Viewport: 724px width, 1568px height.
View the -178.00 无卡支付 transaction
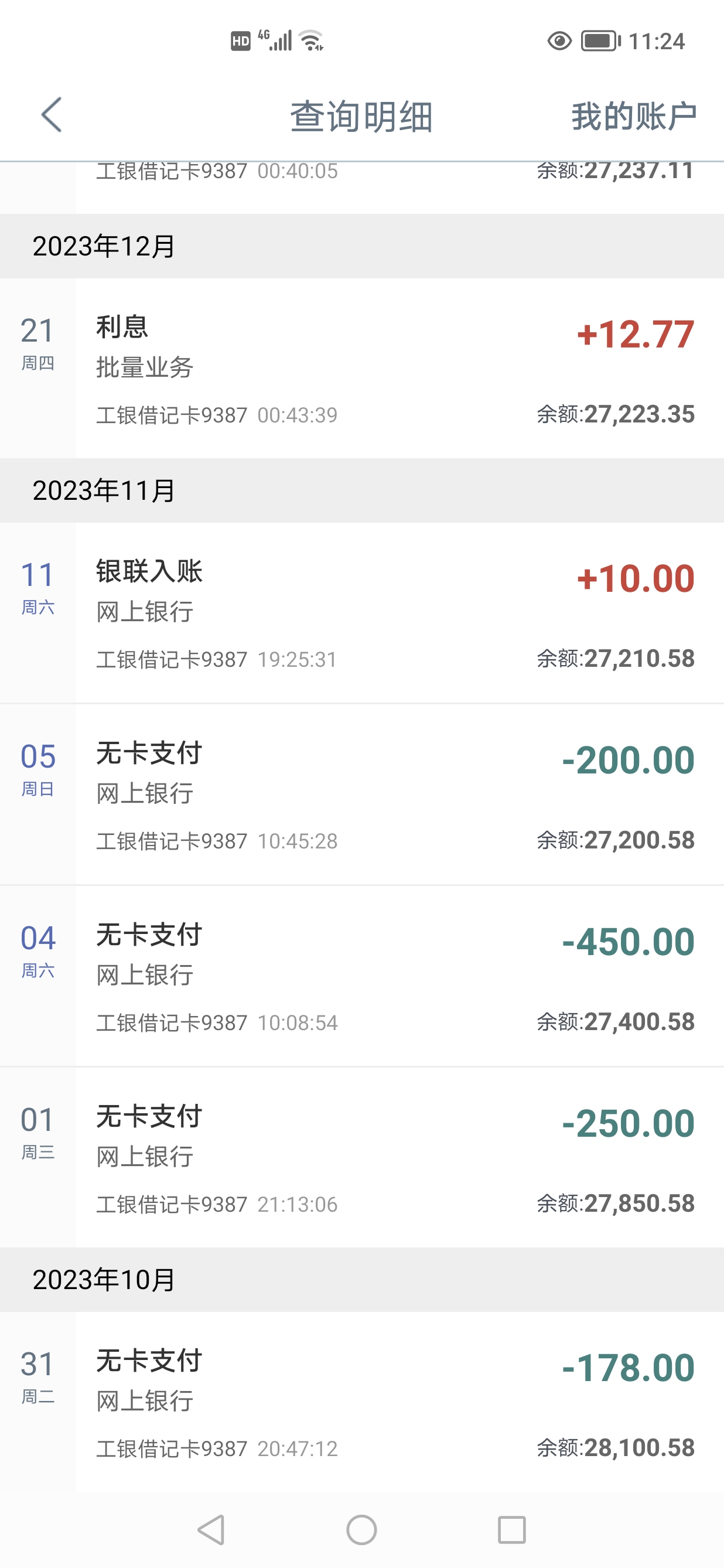point(395,1401)
